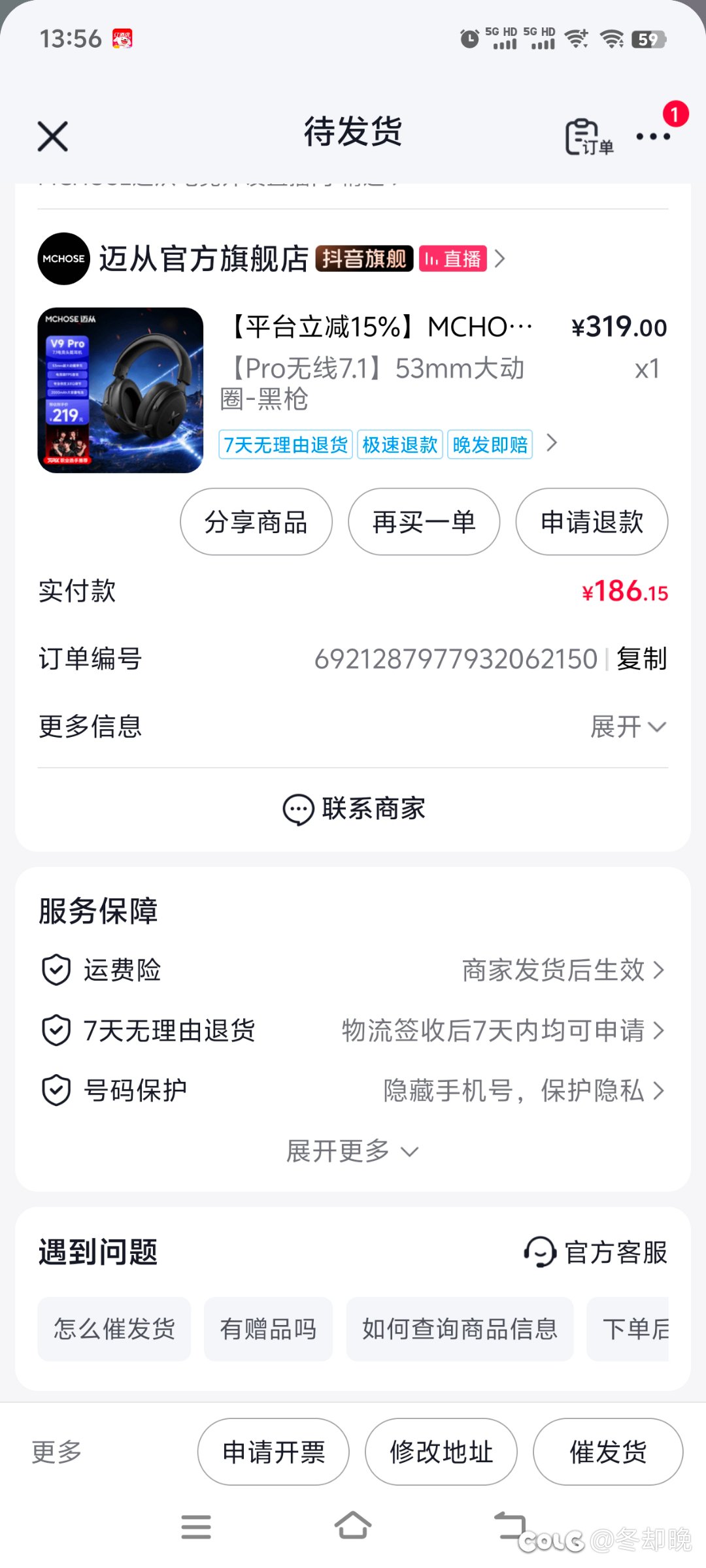This screenshot has width=706, height=1568.
Task: Visit the 迈从官方旗舰店 store page
Action: pos(203,259)
